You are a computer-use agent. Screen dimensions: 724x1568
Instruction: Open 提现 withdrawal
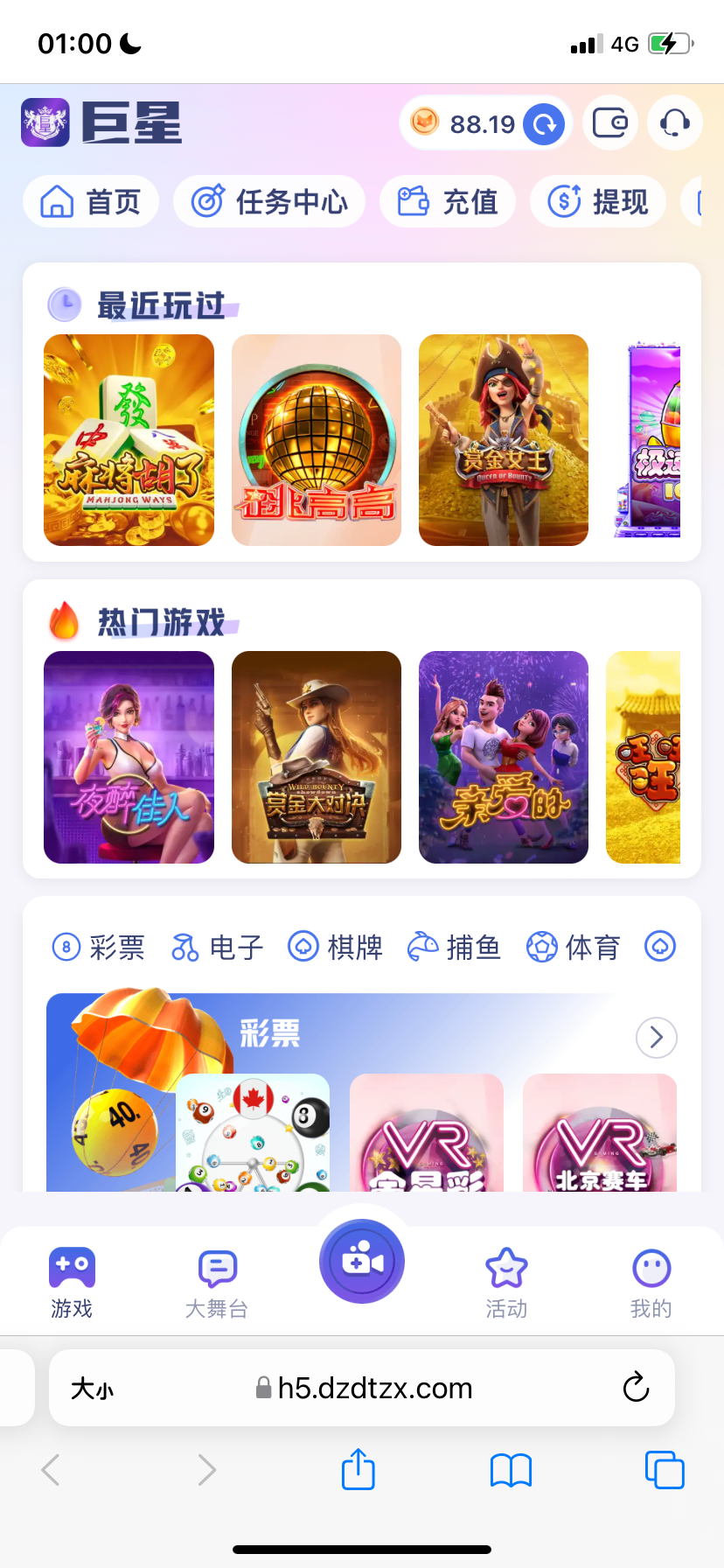click(x=598, y=202)
